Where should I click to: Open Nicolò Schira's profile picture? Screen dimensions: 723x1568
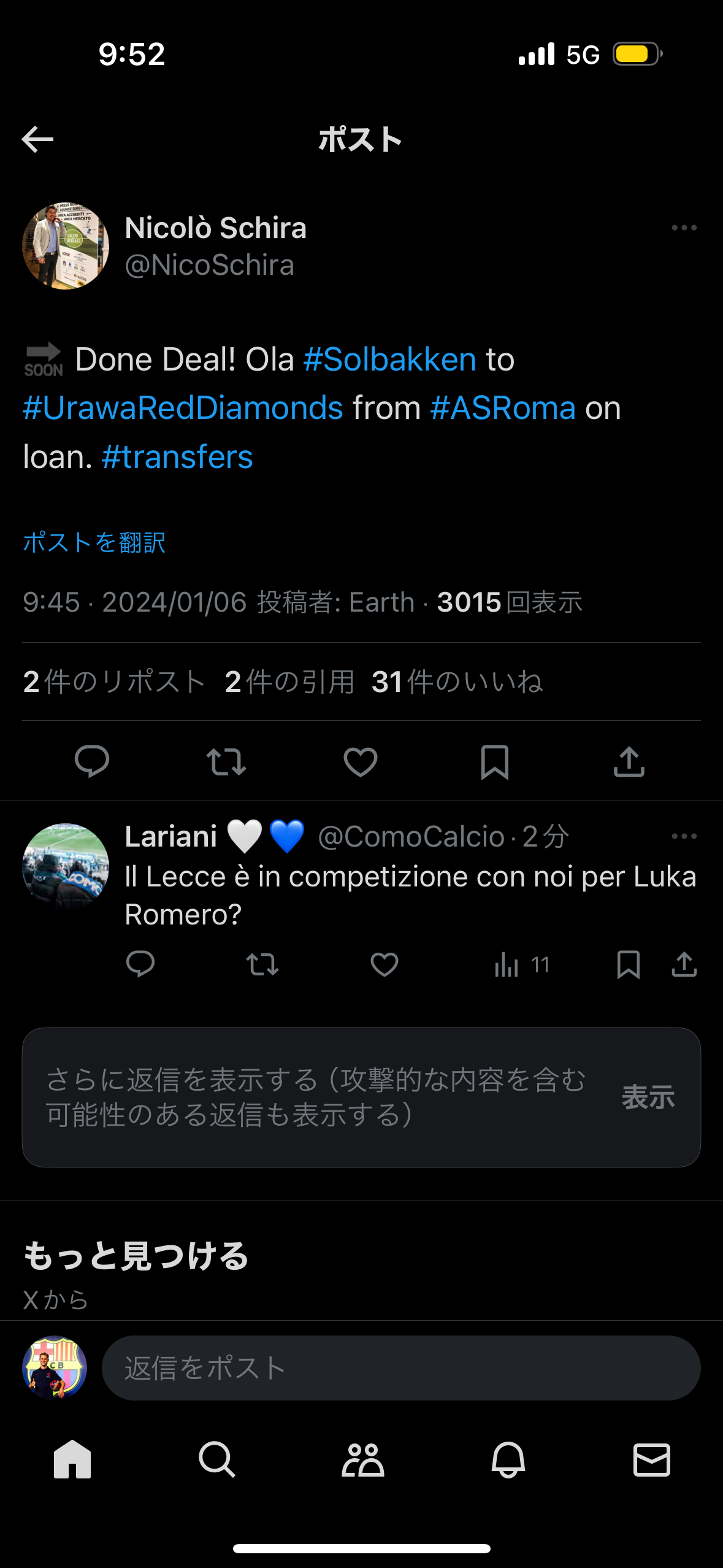[x=66, y=247]
